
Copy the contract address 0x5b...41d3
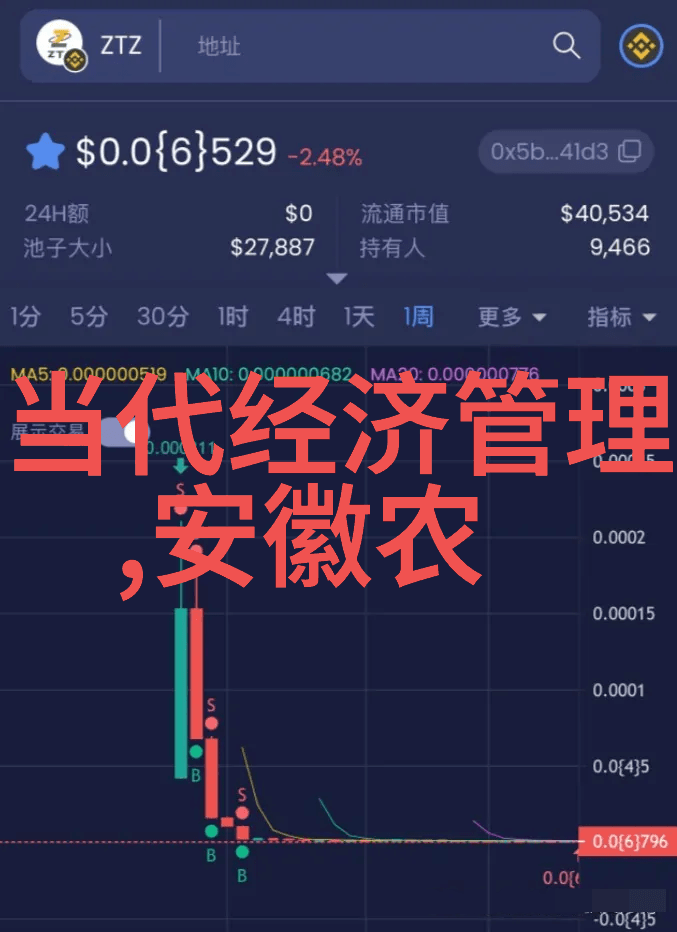(565, 152)
